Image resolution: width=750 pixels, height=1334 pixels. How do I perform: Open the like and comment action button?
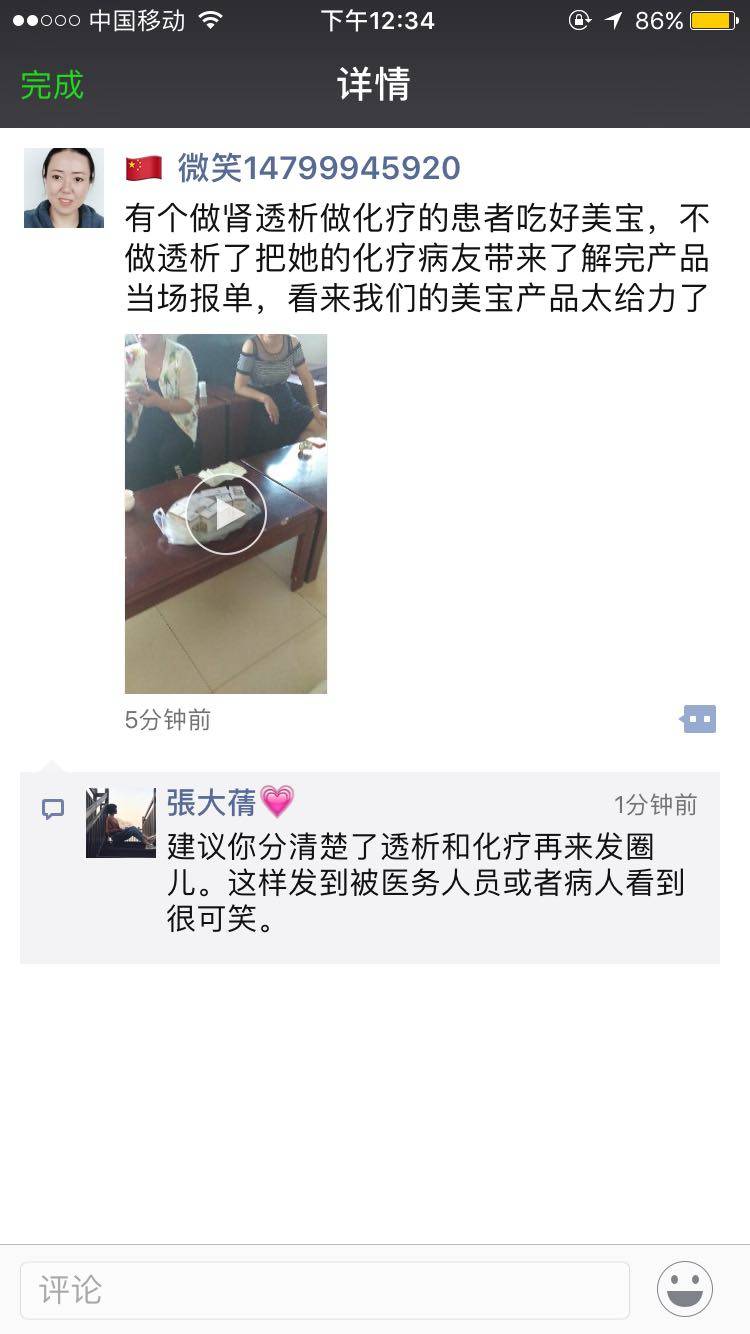(699, 719)
